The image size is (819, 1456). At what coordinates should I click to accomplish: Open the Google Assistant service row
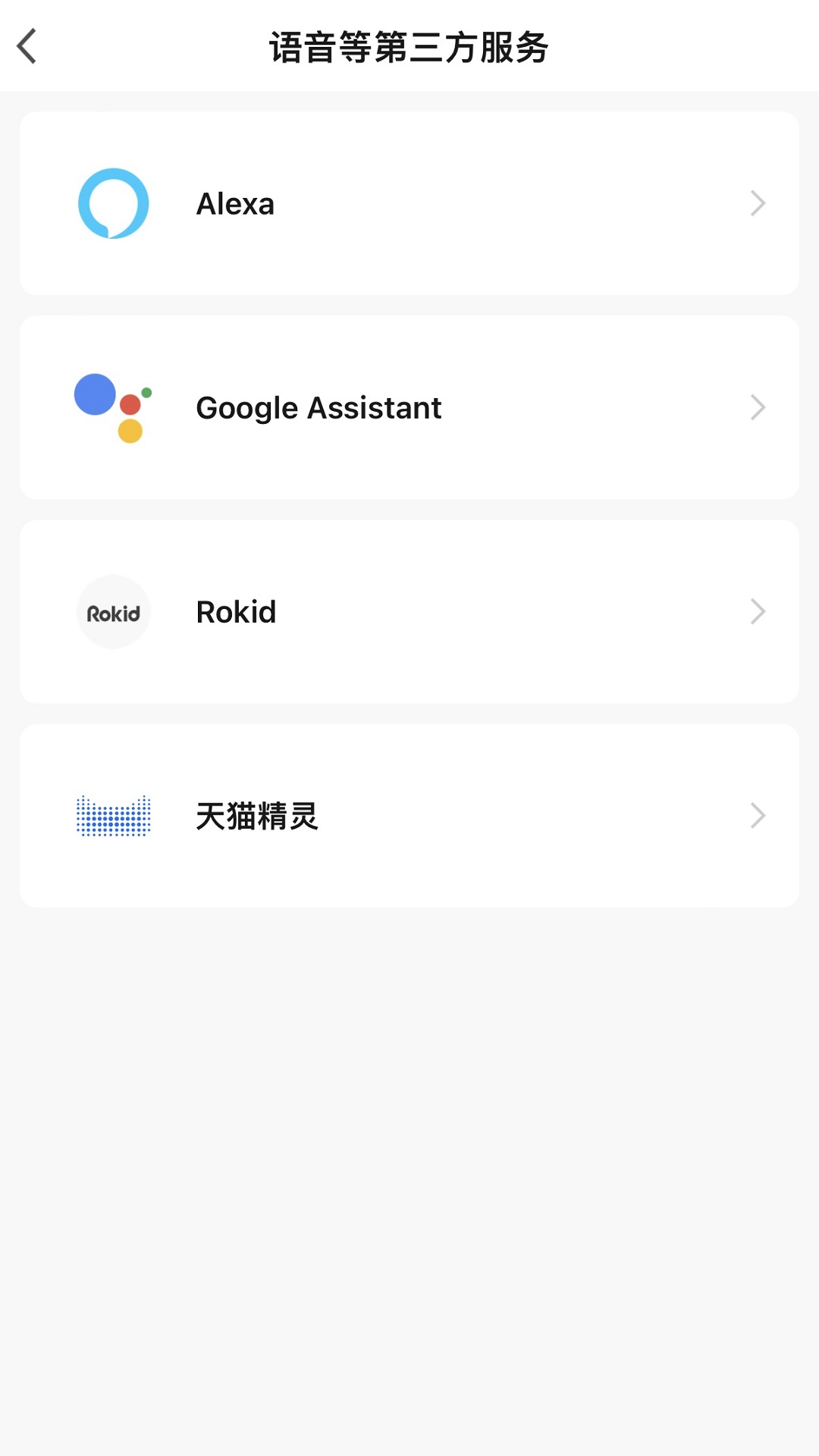click(409, 407)
